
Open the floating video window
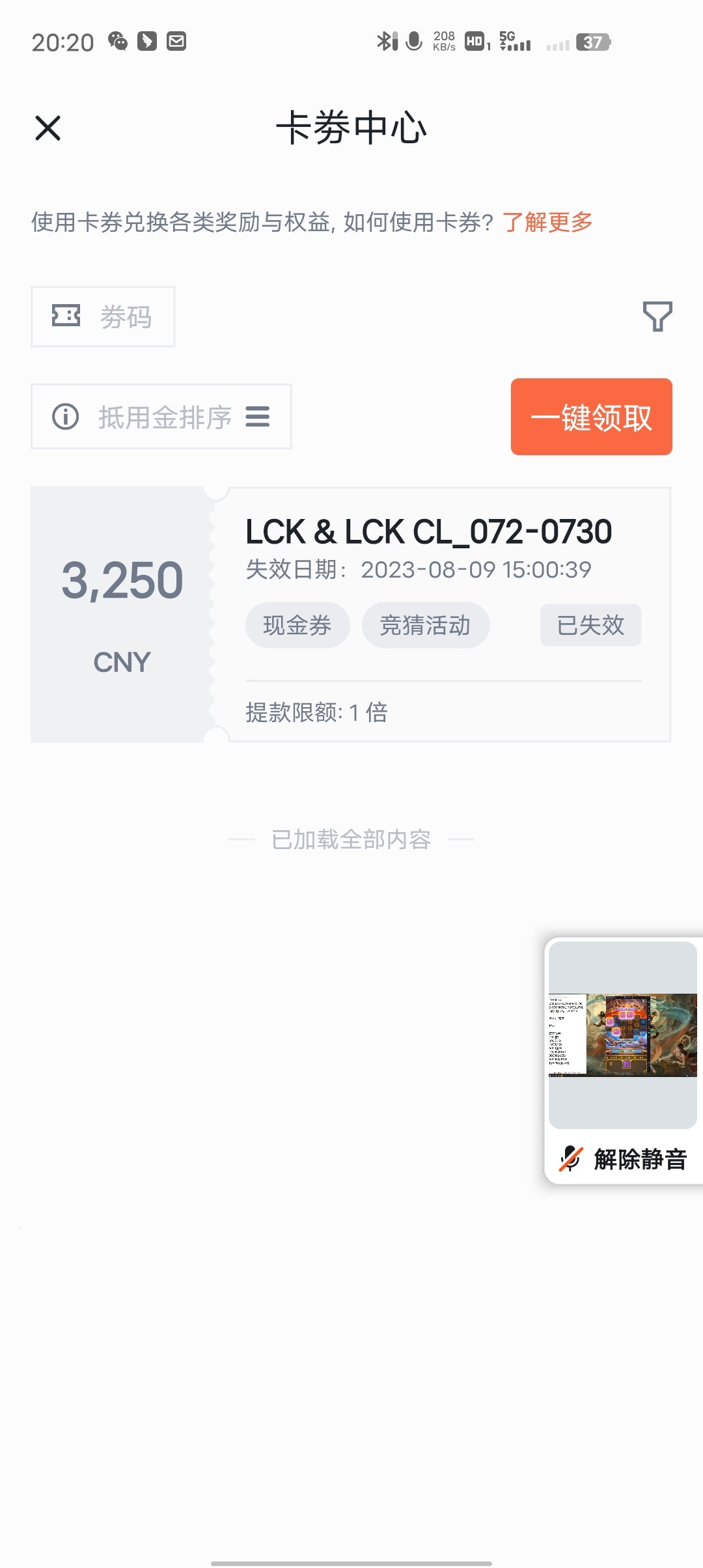(622, 1034)
